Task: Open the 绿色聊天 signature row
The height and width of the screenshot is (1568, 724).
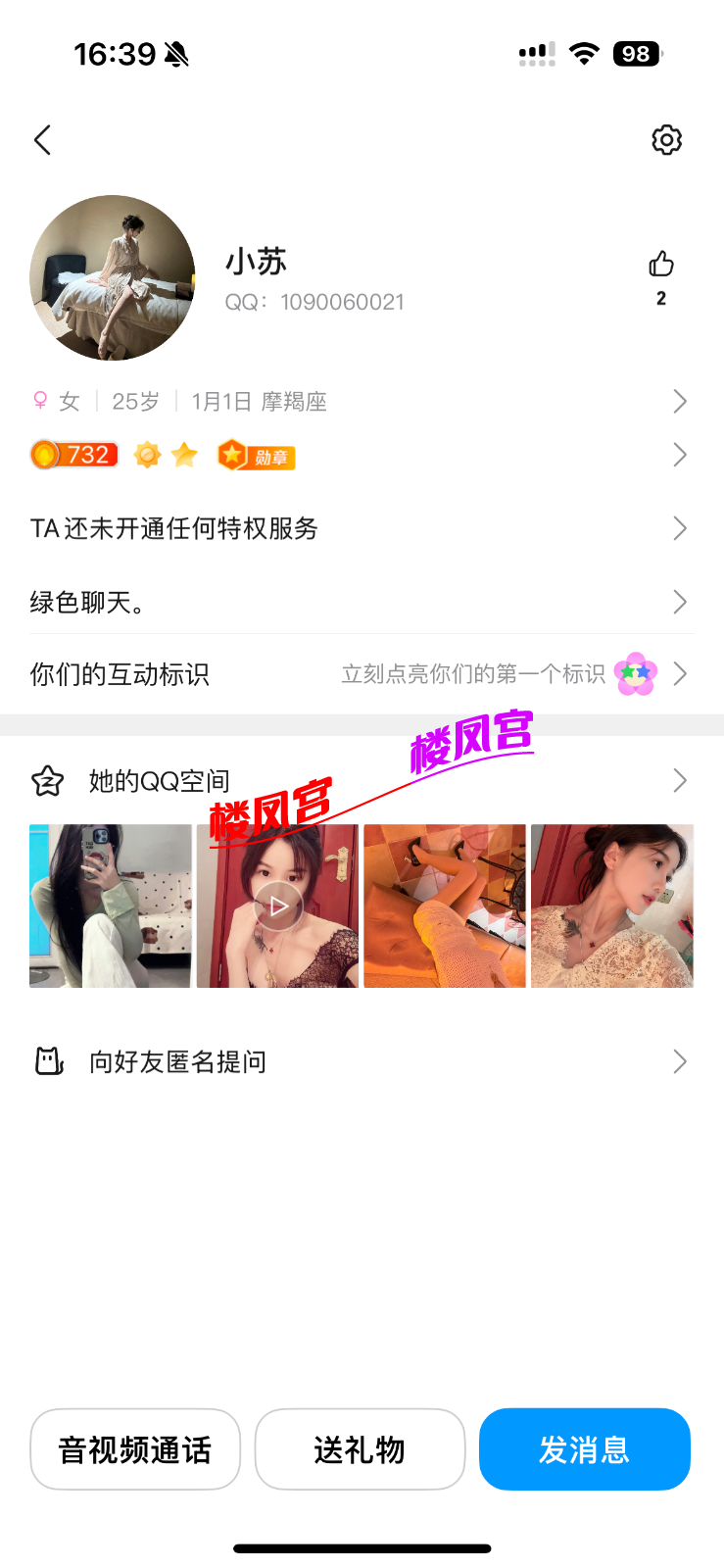Action: (361, 602)
